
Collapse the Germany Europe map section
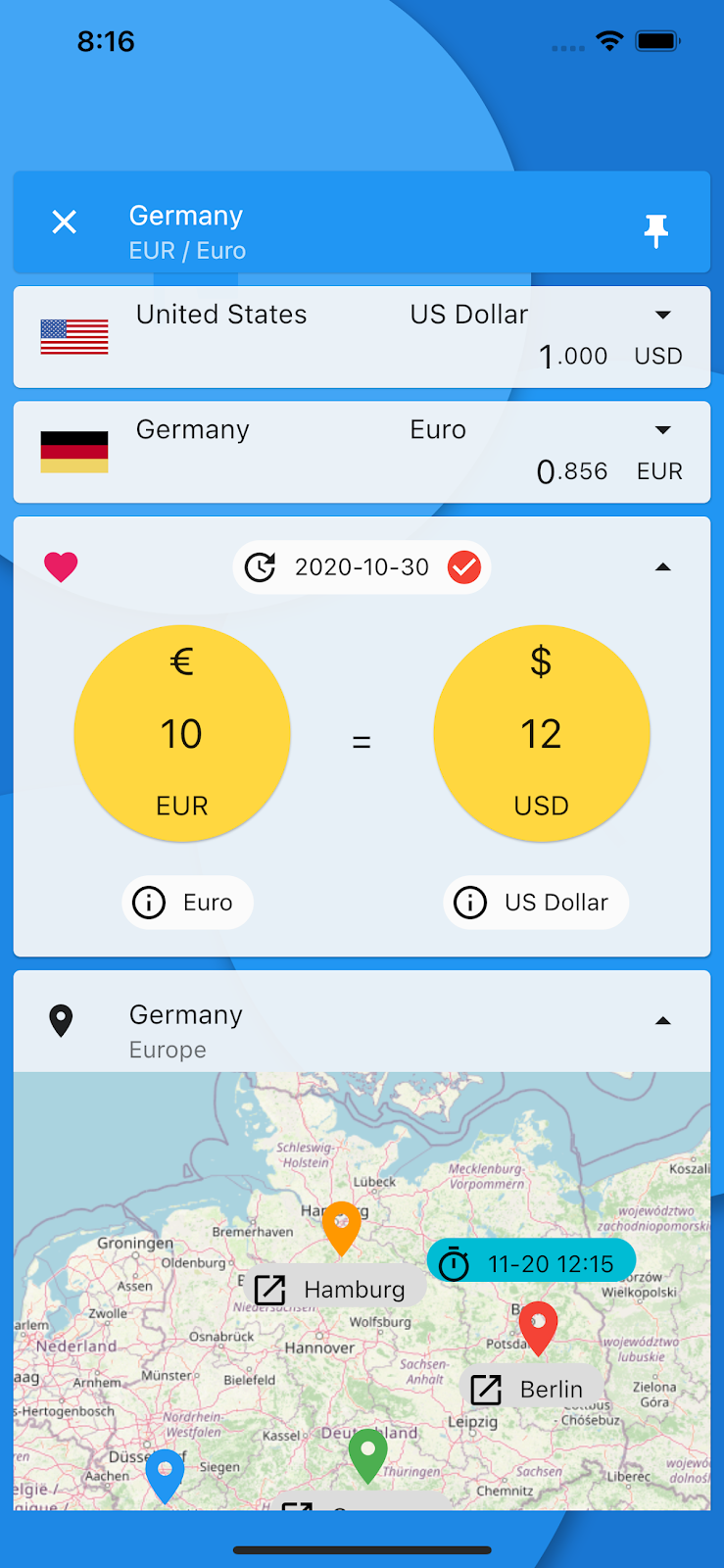[663, 1021]
